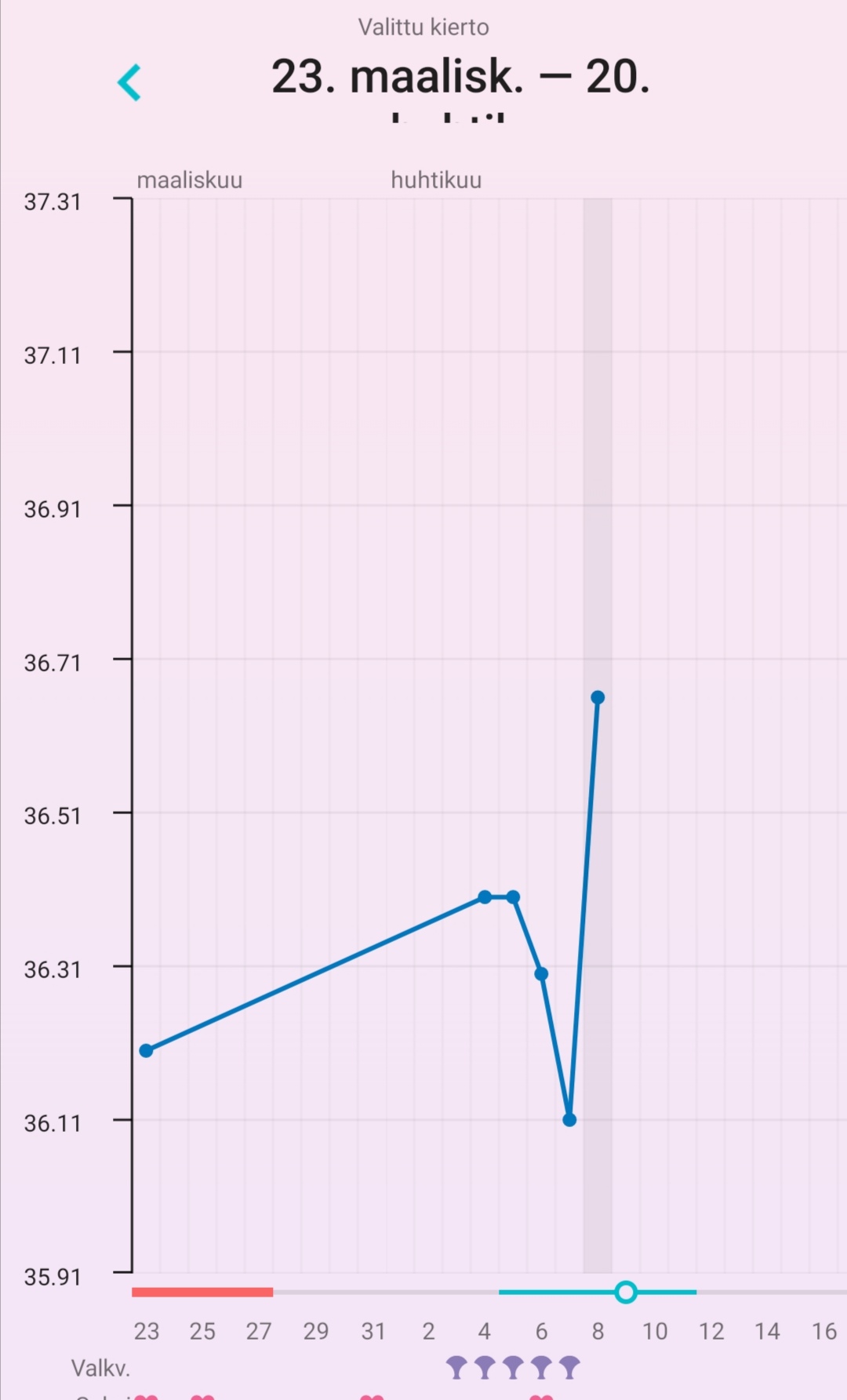The height and width of the screenshot is (1400, 847).
Task: Tap the teal ovulation marker circle
Action: pyautogui.click(x=625, y=1292)
